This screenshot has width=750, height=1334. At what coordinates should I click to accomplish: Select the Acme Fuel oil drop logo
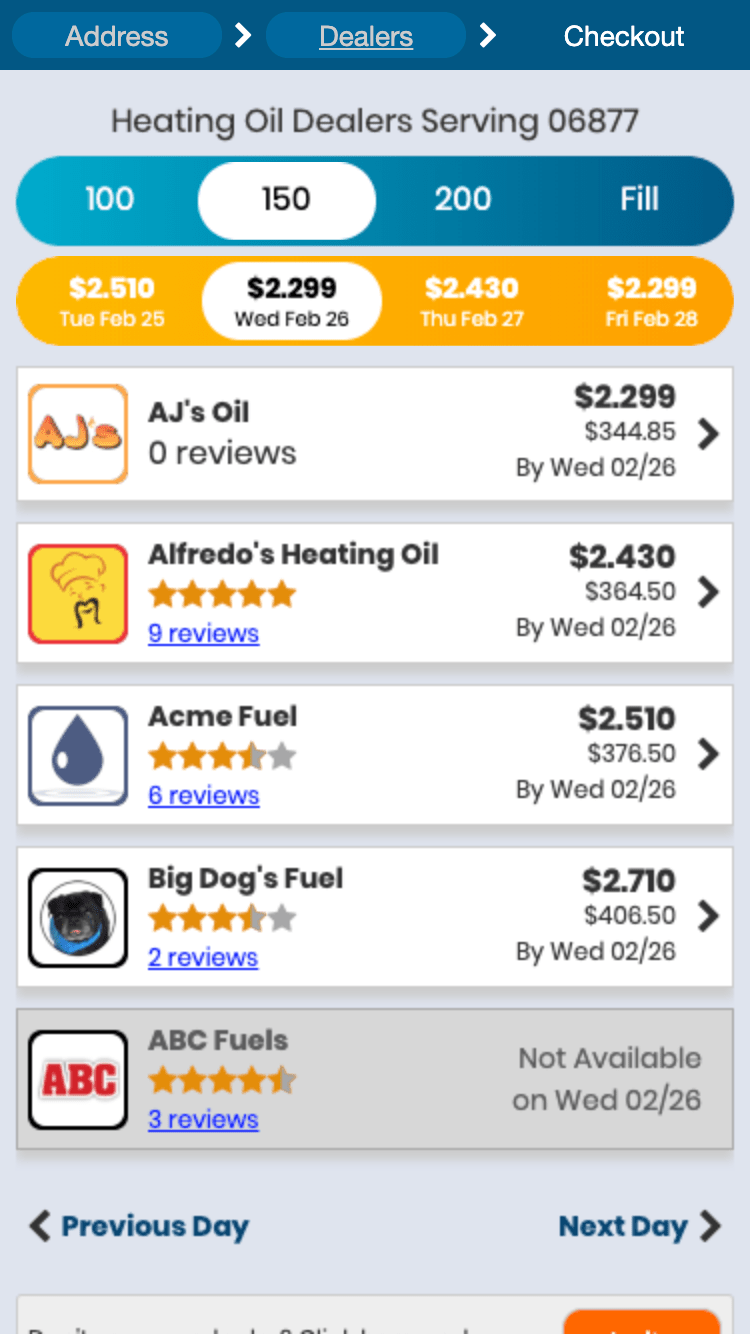pyautogui.click(x=77, y=755)
